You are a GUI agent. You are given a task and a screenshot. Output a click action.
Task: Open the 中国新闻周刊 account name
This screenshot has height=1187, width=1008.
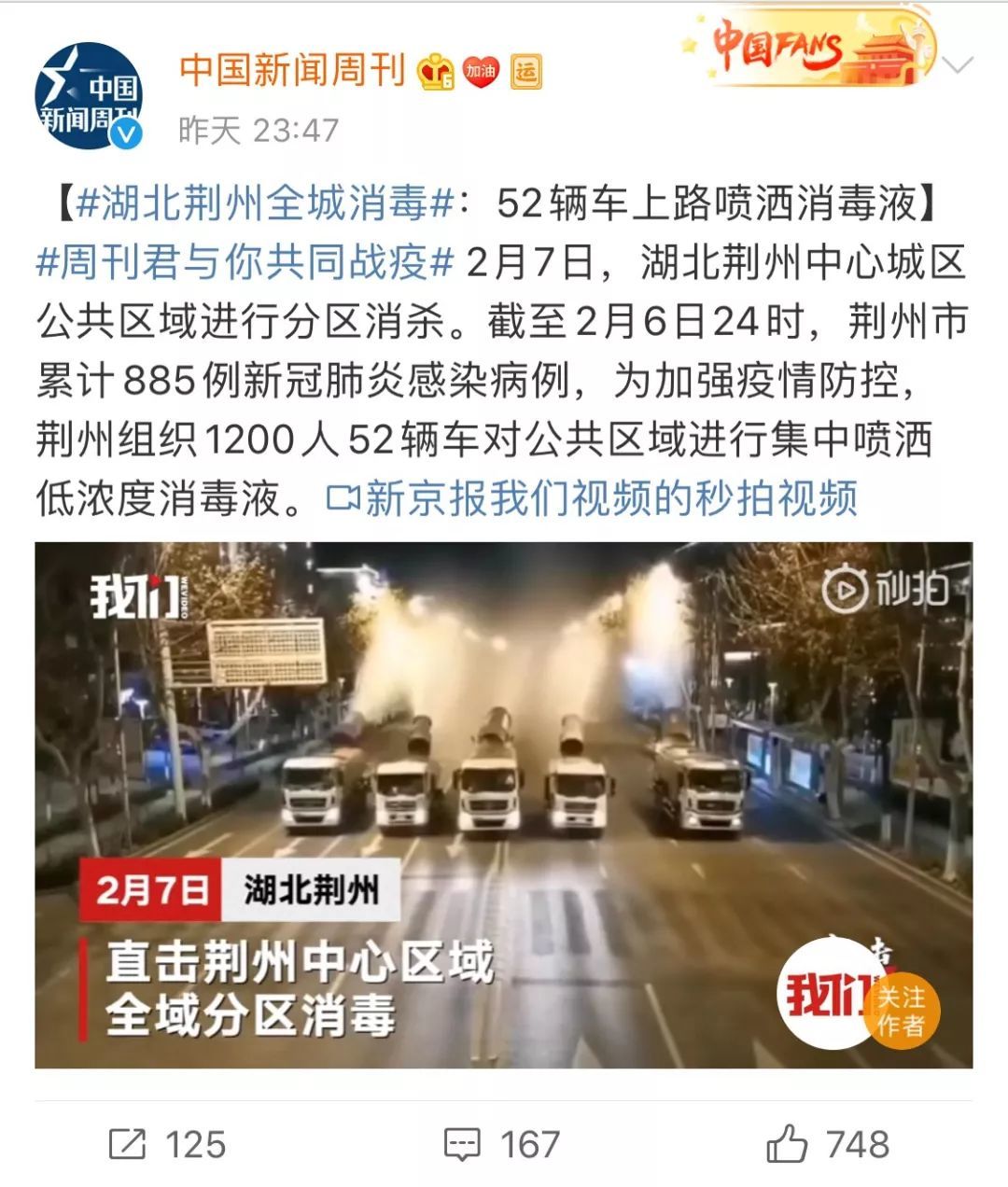pyautogui.click(x=292, y=71)
